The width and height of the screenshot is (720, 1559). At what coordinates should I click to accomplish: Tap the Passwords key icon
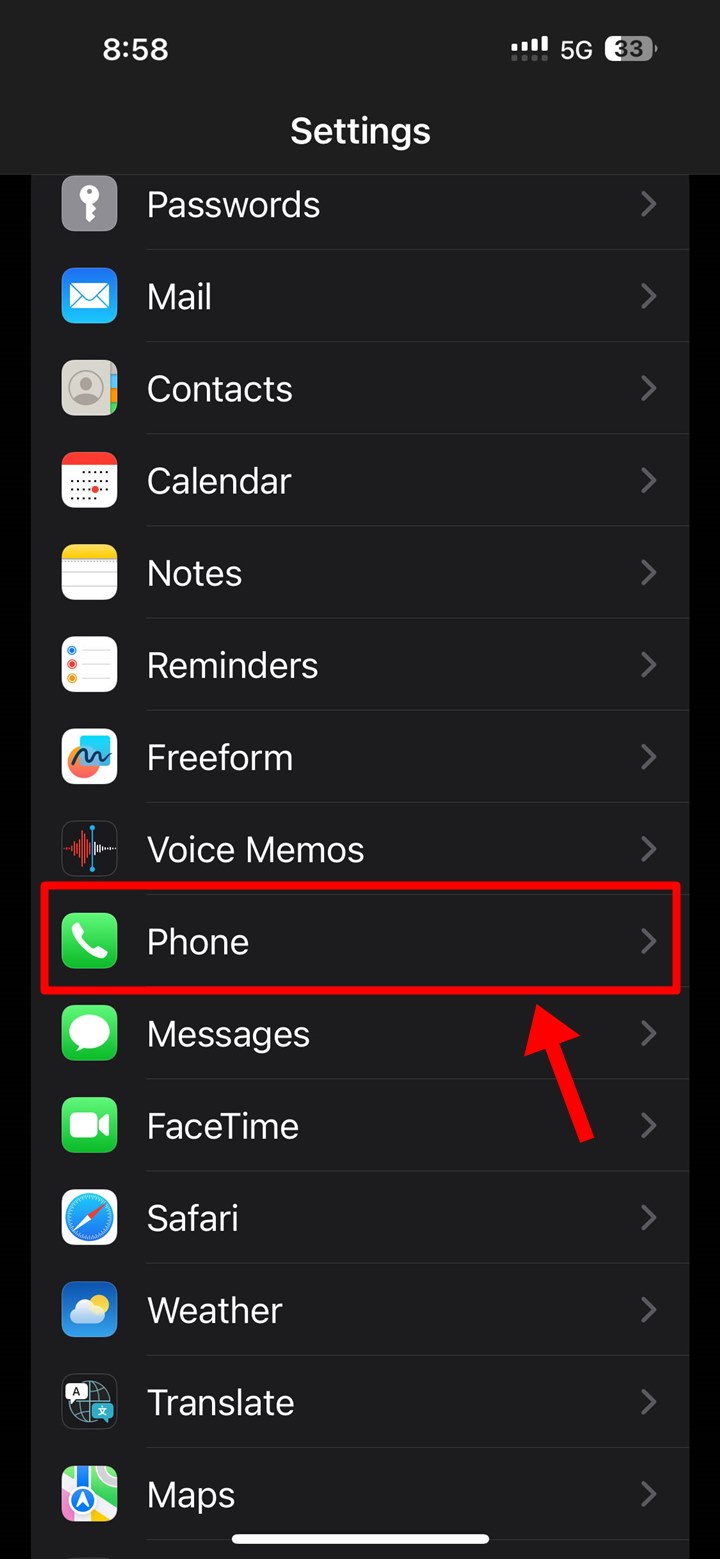[89, 204]
